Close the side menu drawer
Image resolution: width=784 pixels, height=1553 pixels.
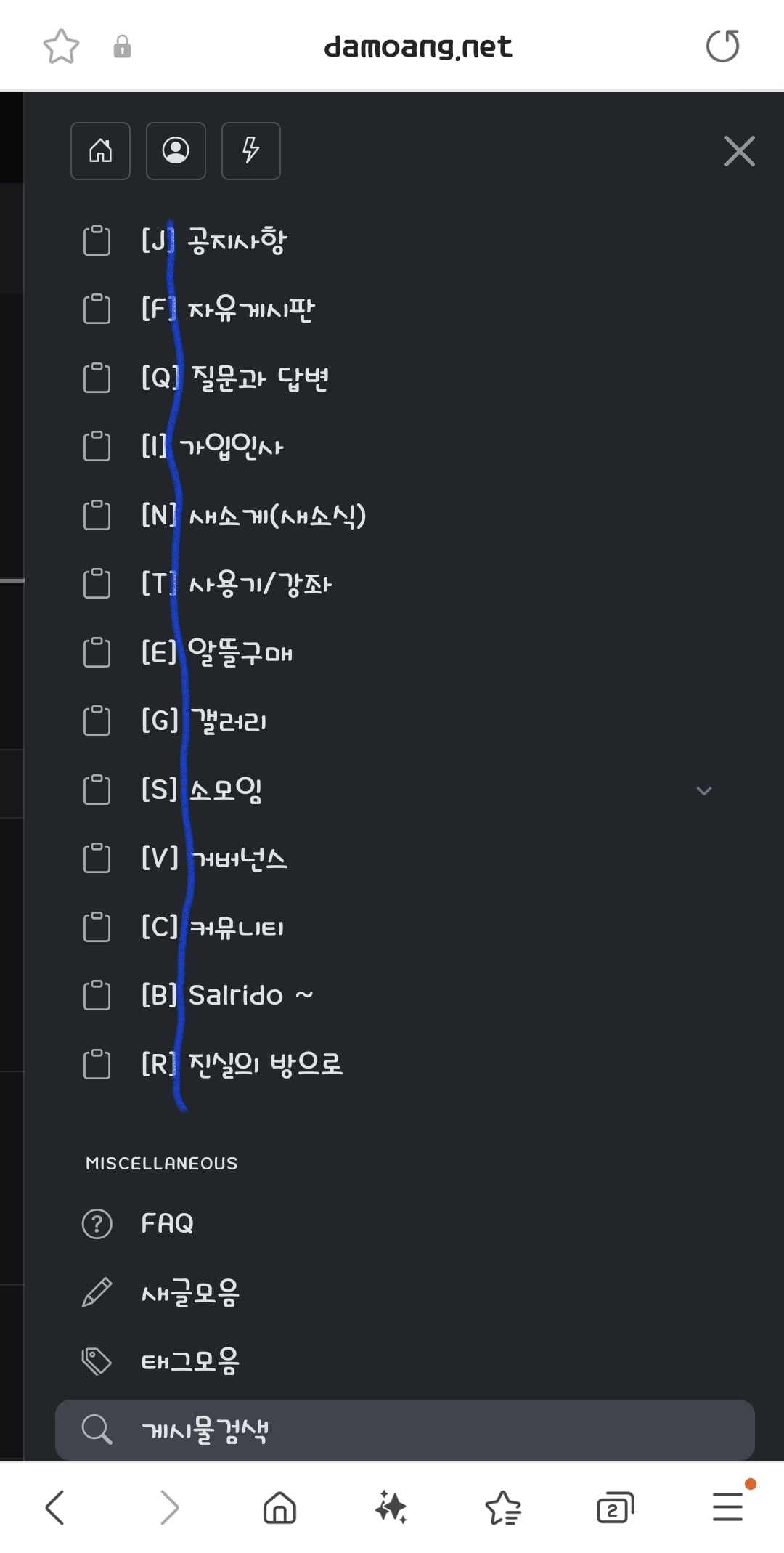(x=739, y=151)
